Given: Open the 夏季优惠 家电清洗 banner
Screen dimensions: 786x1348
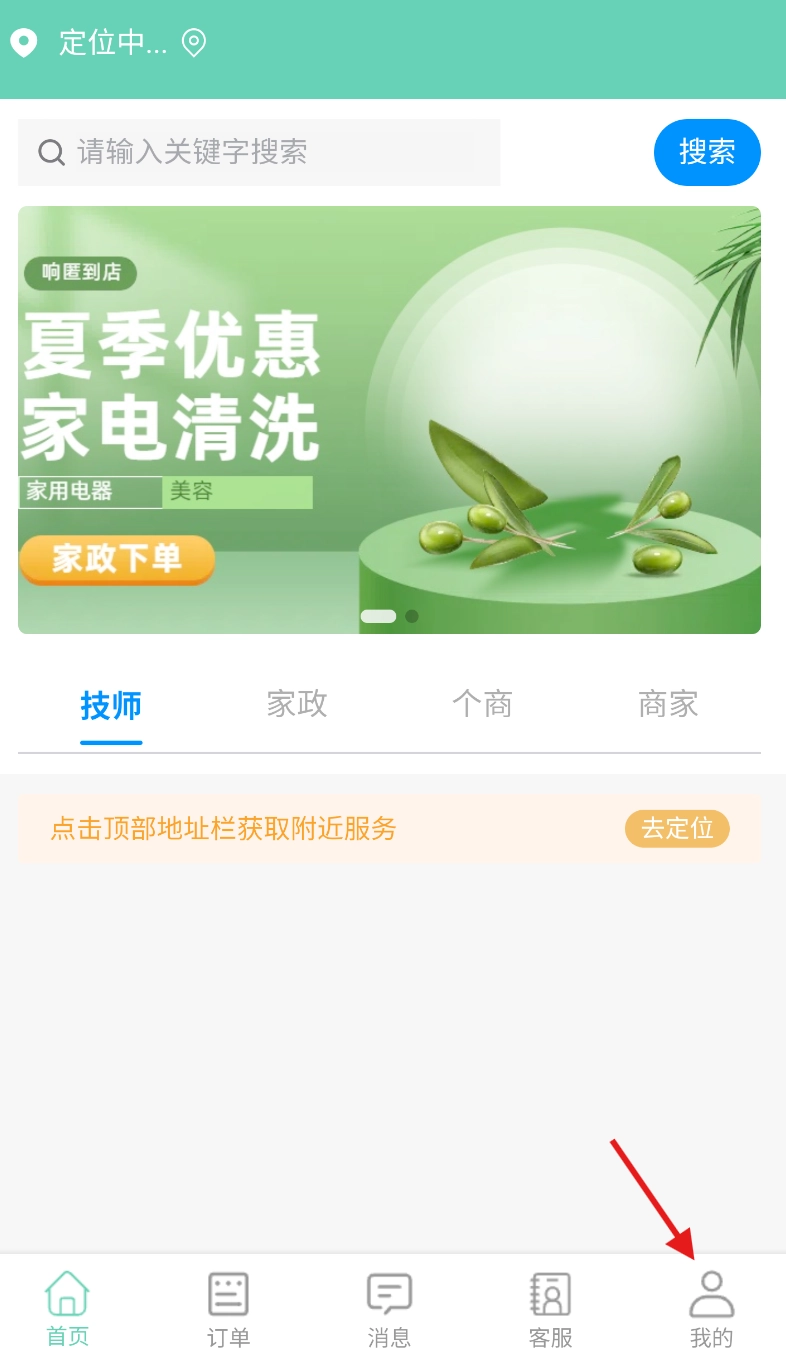Looking at the screenshot, I should point(389,419).
